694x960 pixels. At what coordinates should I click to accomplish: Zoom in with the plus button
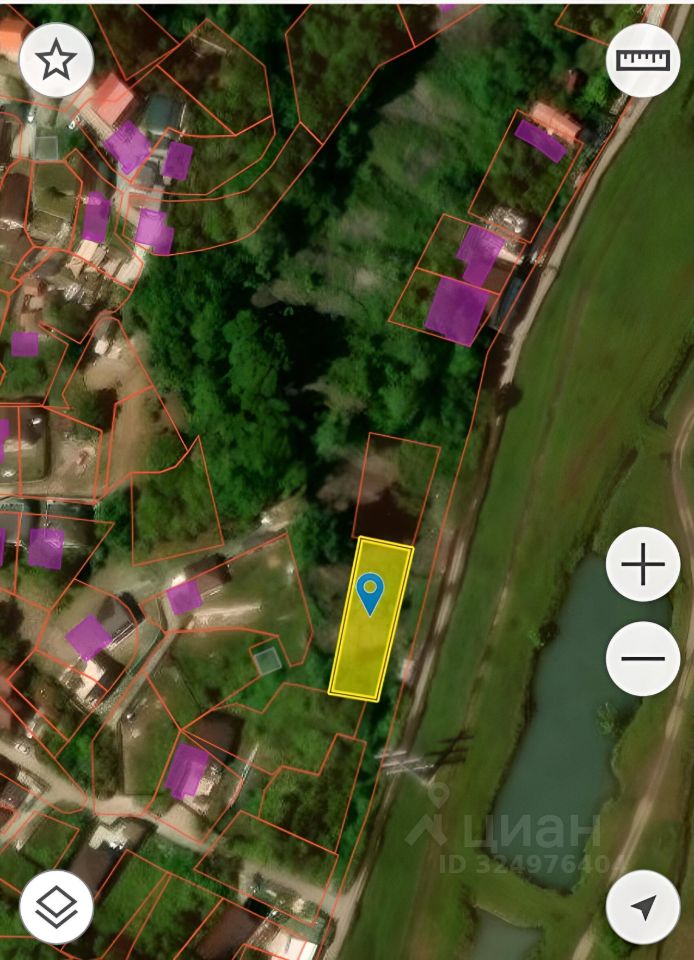pyautogui.click(x=643, y=565)
